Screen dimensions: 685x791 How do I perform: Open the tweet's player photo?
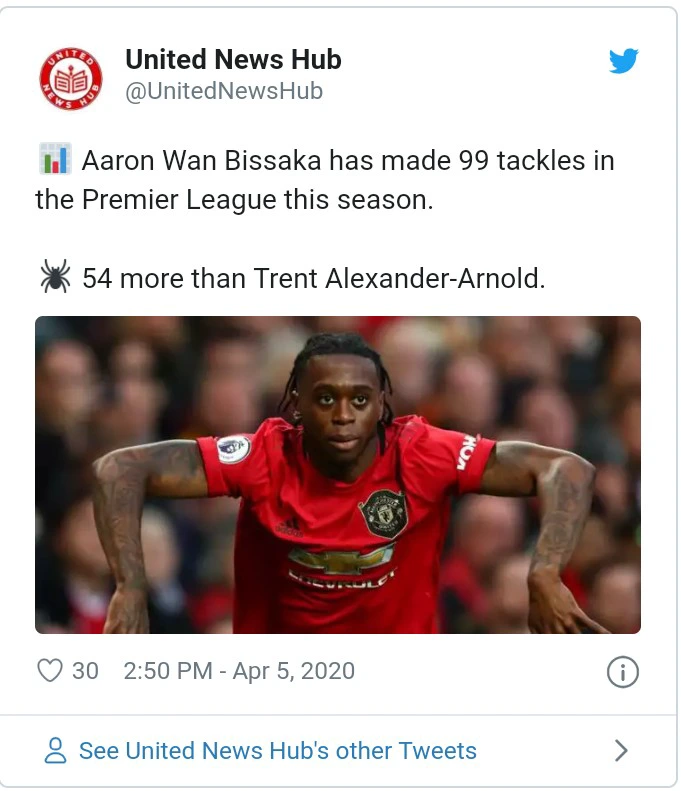(338, 475)
